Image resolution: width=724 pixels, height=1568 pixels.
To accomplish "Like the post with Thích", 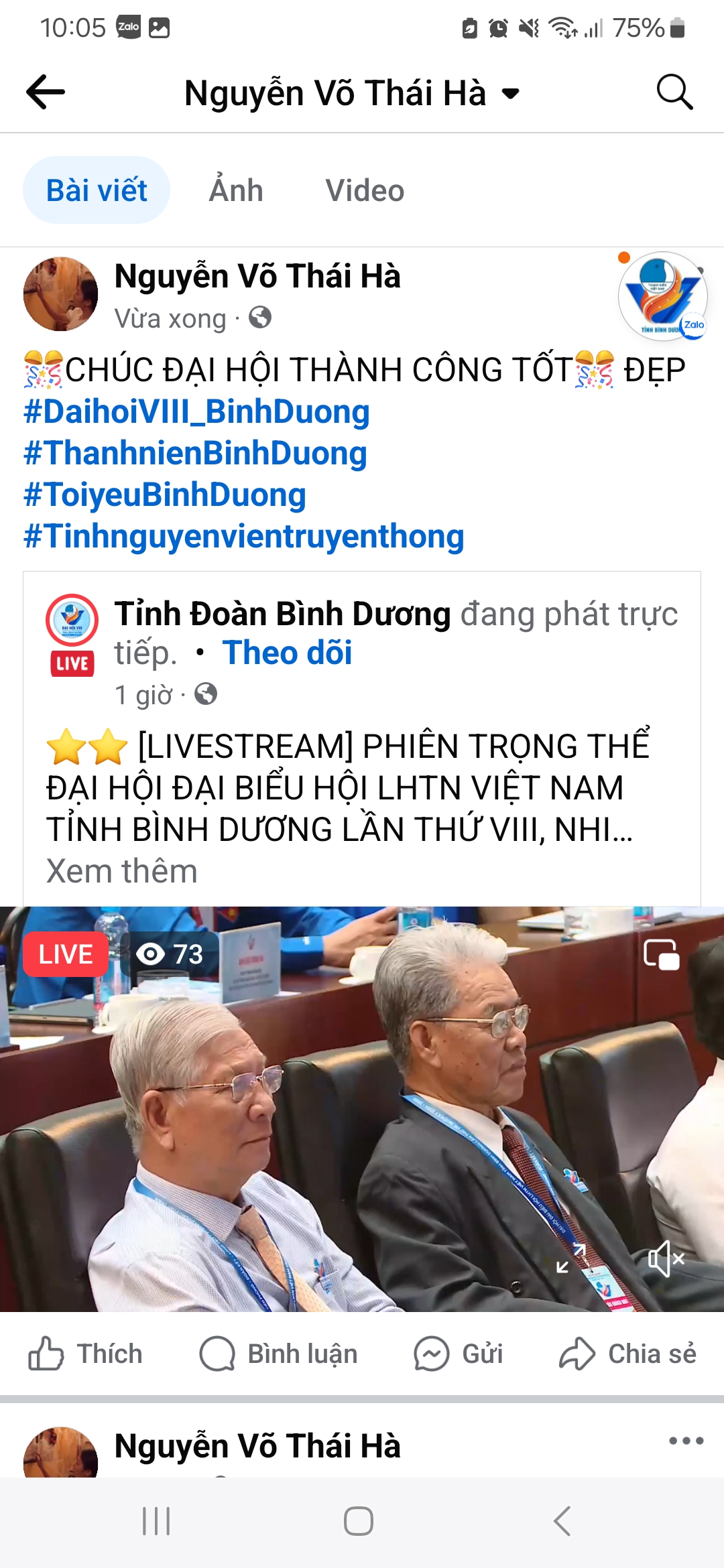I will [86, 1354].
